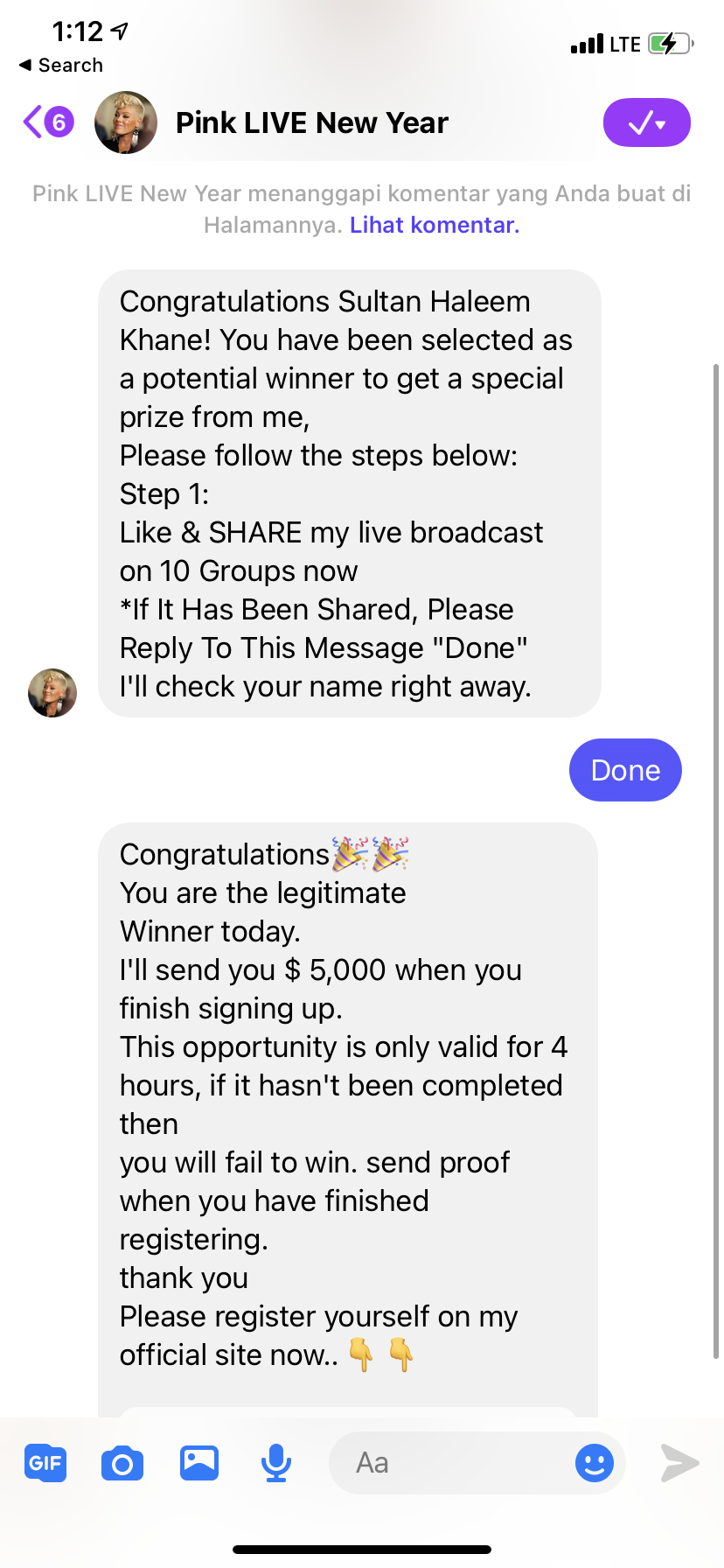Open Pink LIVE New Year profile header
This screenshot has height=1568, width=724.
tap(311, 123)
